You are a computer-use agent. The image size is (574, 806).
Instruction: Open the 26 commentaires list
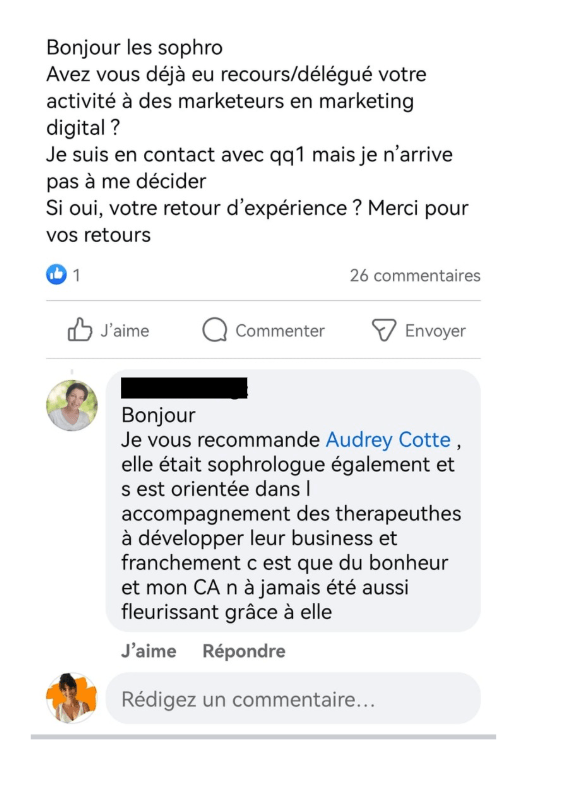pos(415,276)
